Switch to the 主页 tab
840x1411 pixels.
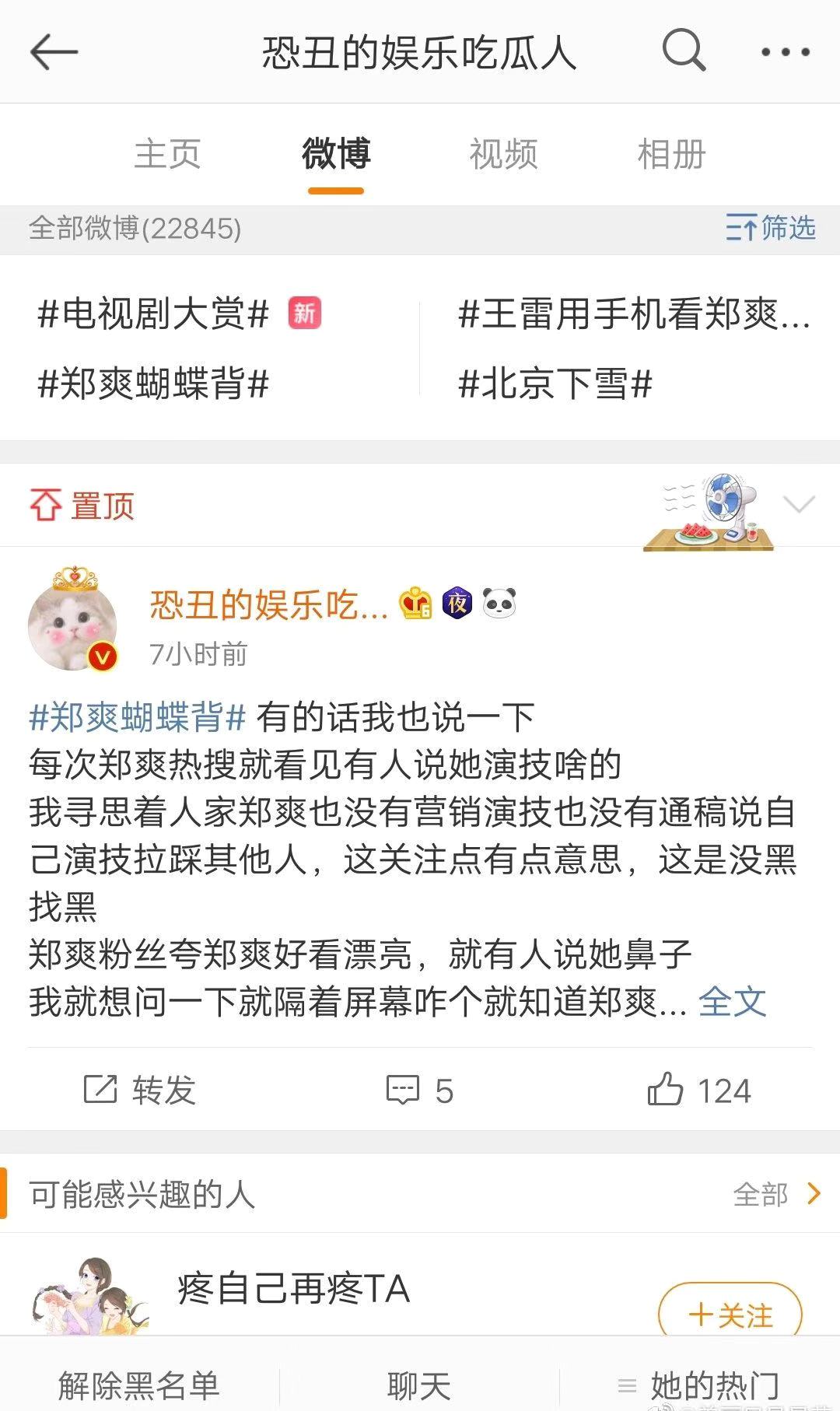(168, 153)
